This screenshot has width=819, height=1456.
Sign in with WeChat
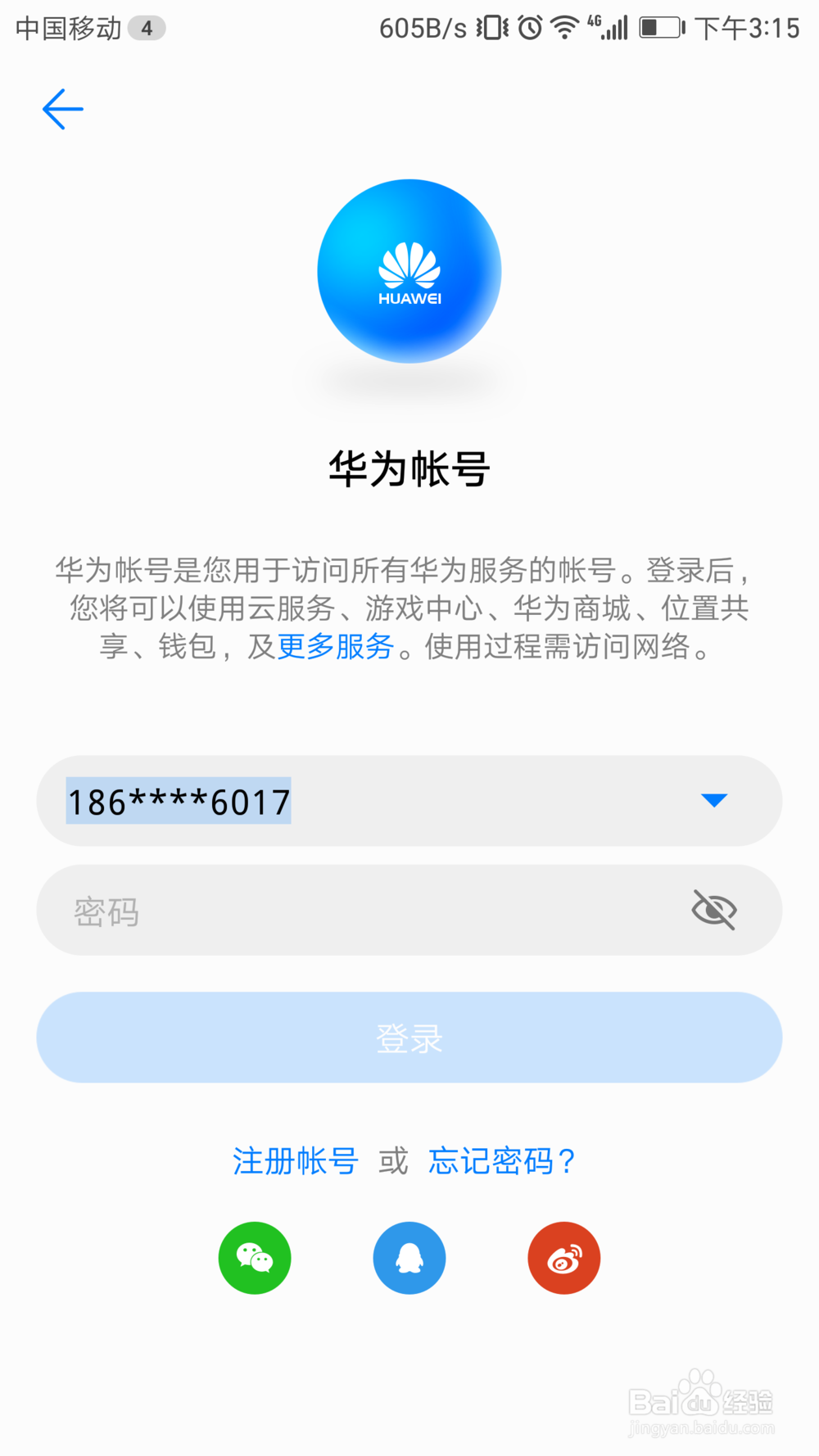tap(254, 1258)
